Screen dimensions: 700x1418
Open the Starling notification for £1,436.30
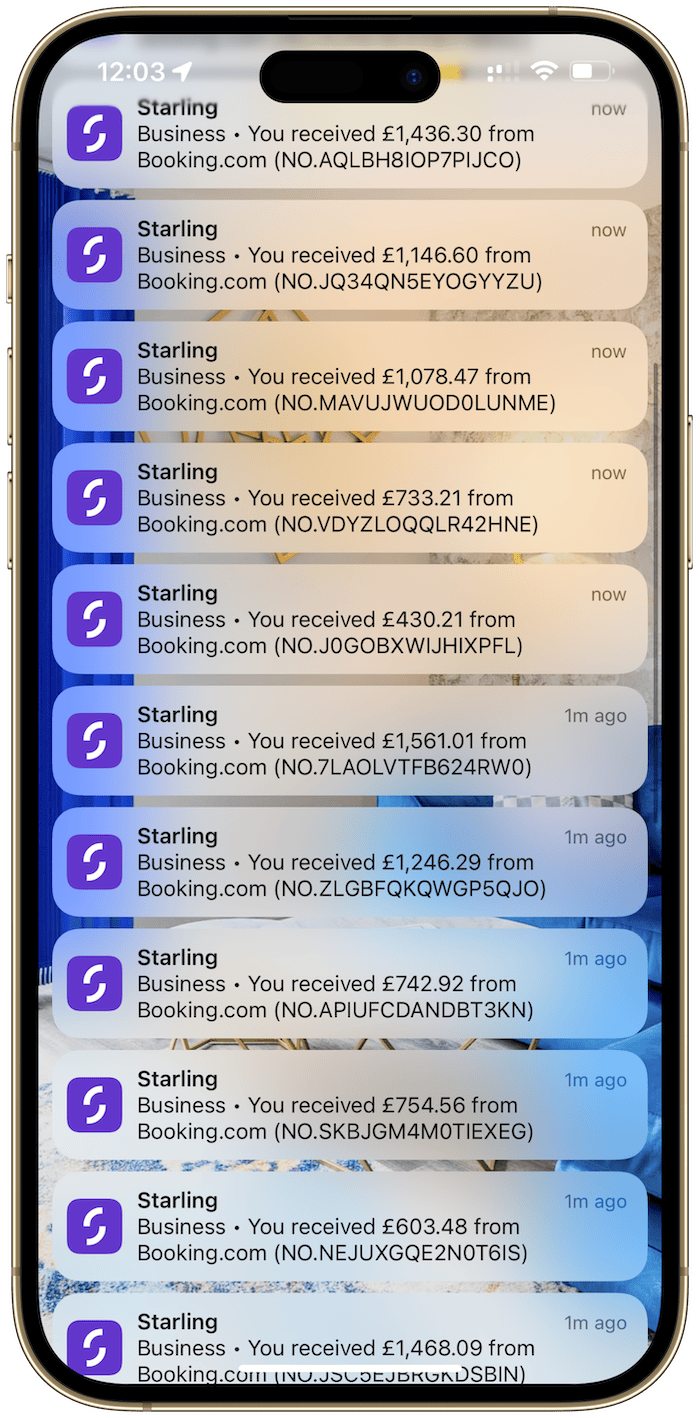(x=349, y=134)
